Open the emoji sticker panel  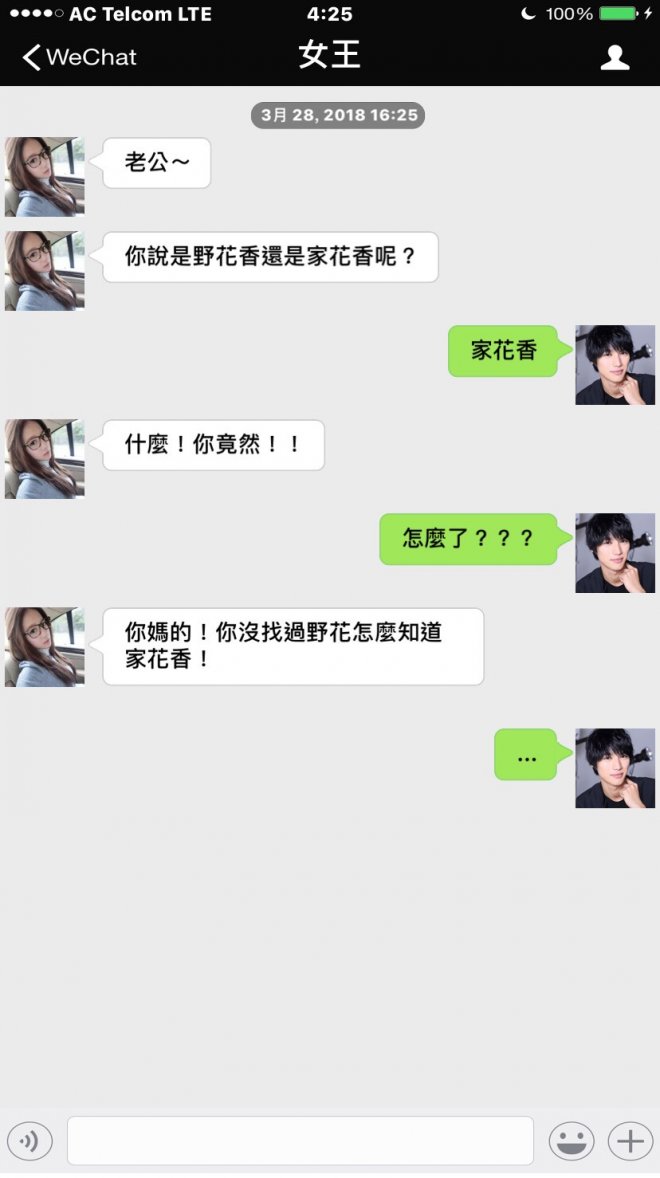tap(571, 1141)
